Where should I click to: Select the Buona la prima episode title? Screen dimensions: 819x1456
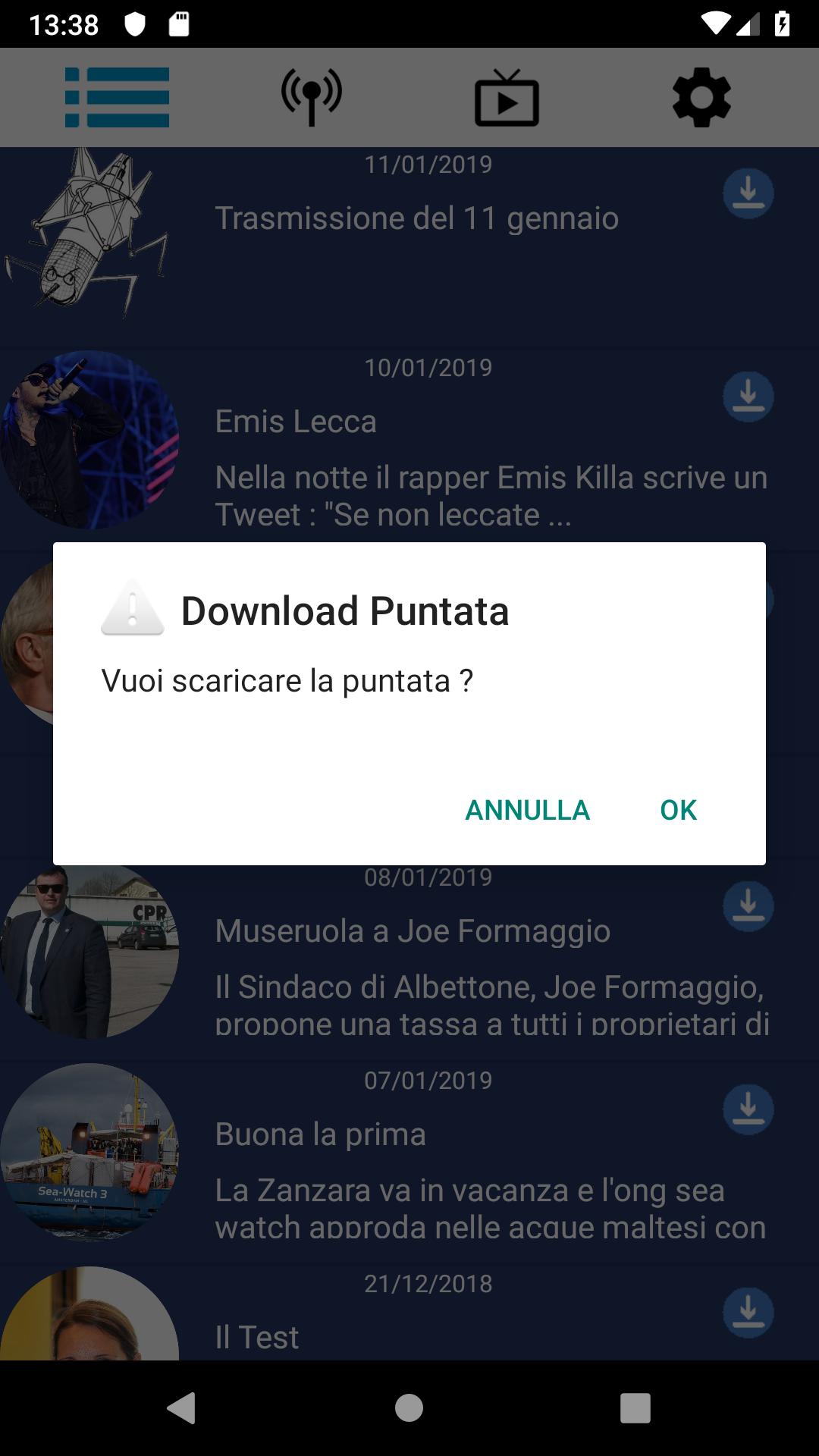pos(320,1134)
